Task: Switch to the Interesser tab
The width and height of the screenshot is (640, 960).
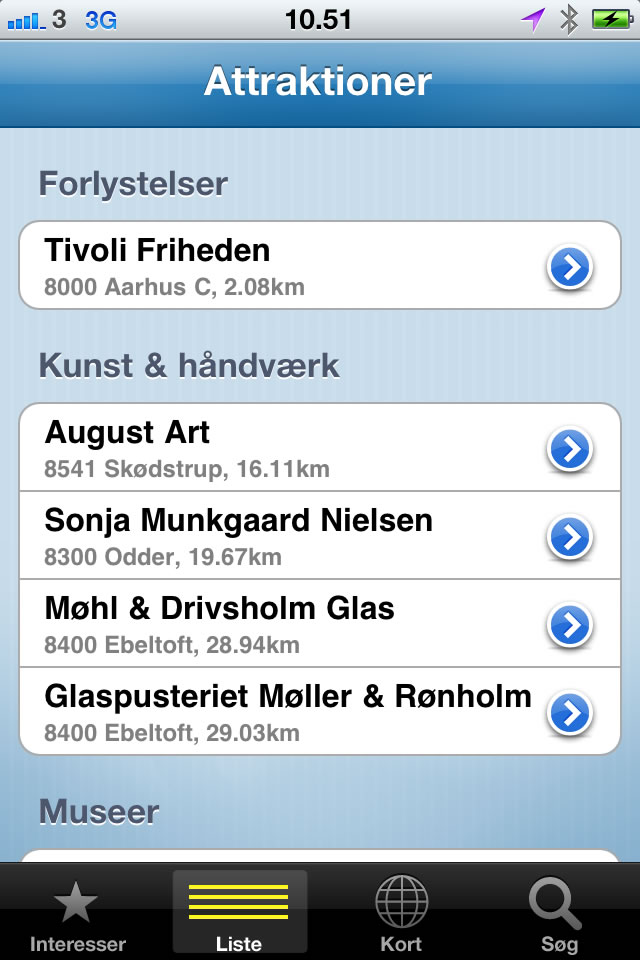Action: coord(78,914)
